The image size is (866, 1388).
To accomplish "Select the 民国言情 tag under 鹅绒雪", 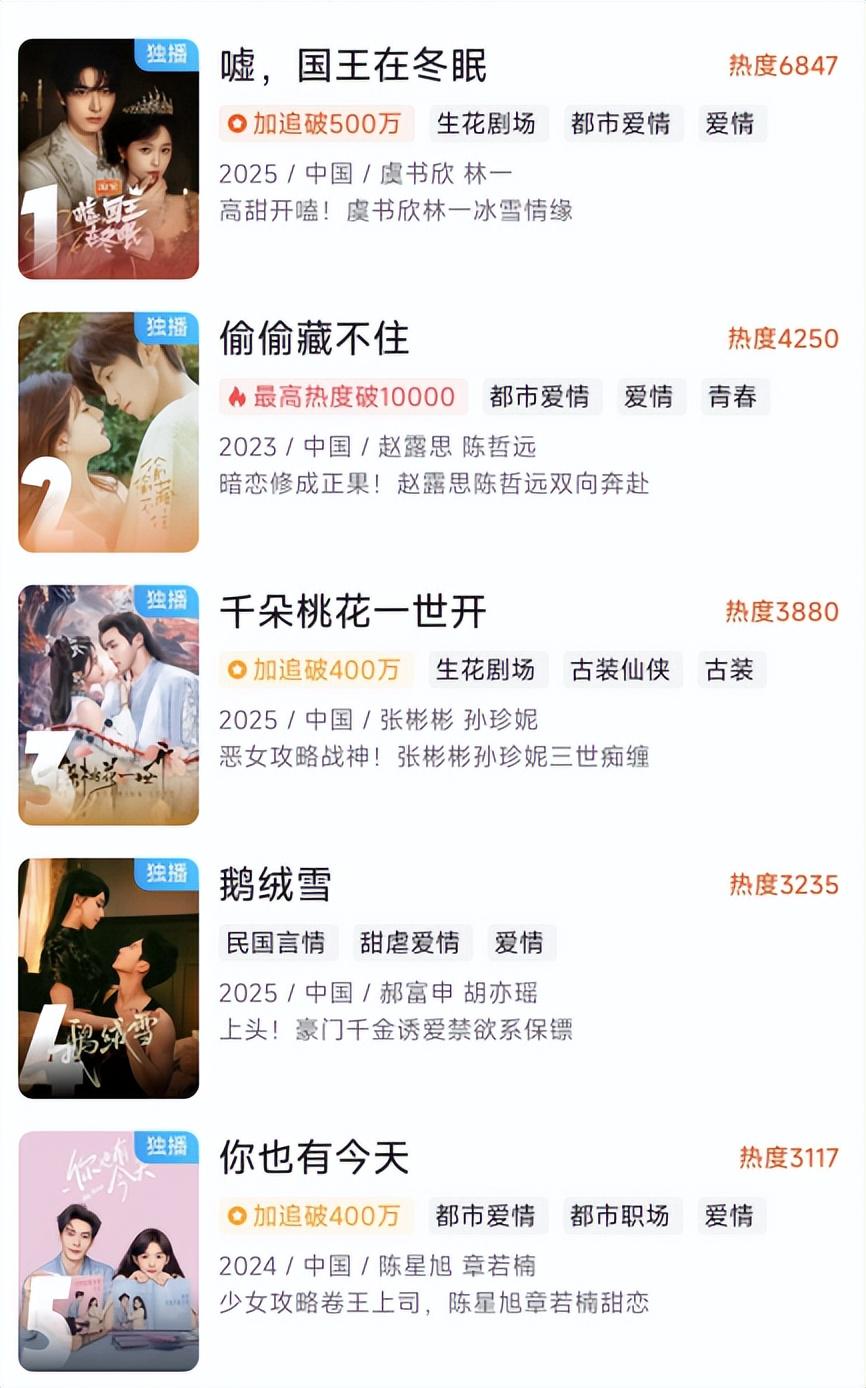I will 276,943.
